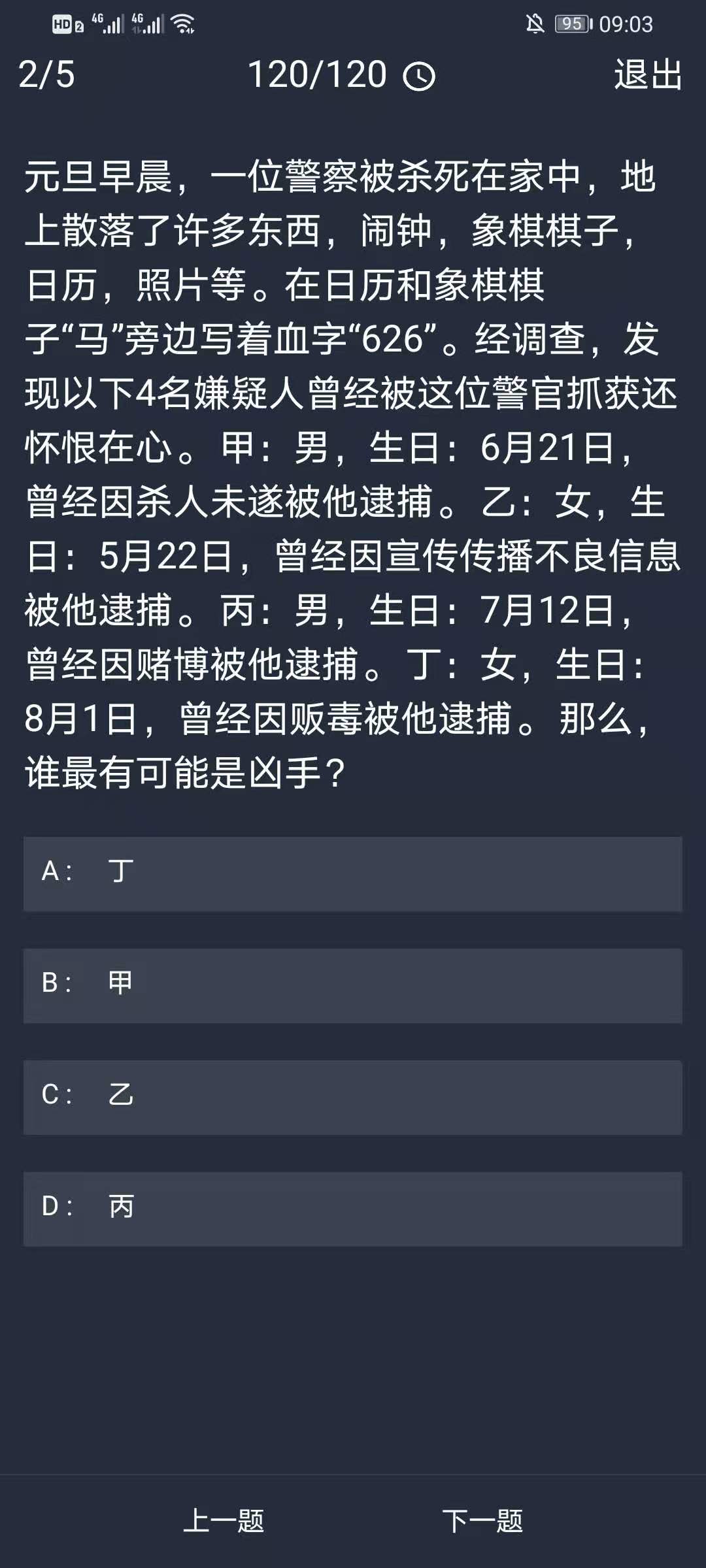Select answer D: 丙
706x1568 pixels.
coord(353,1209)
